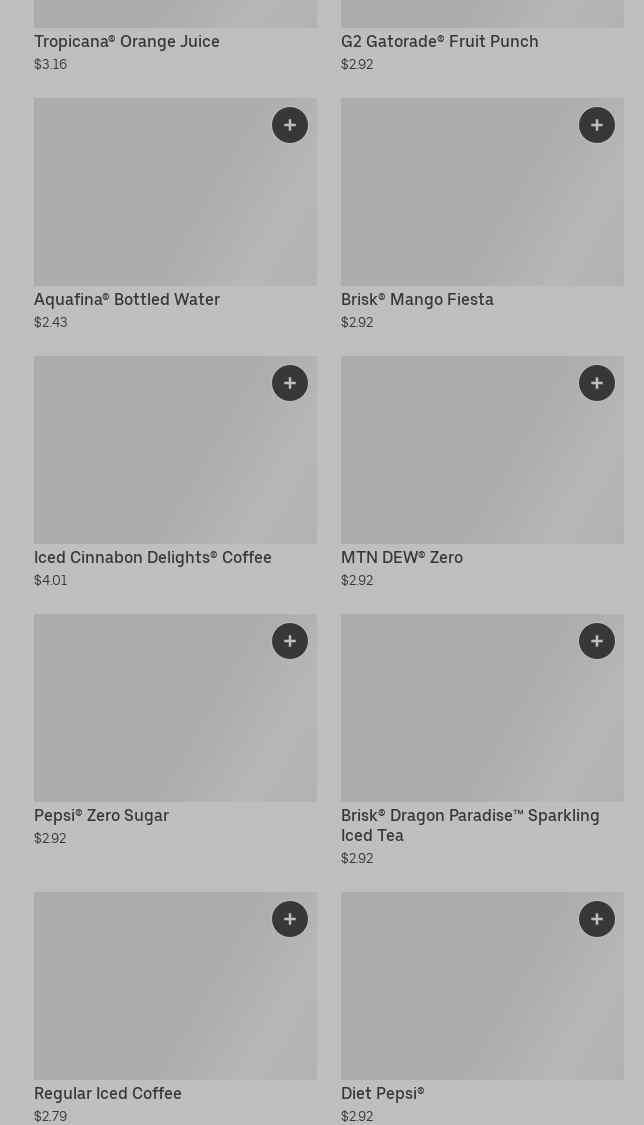This screenshot has height=1125, width=644.
Task: Open MTN DEW Zero product card
Action: click(x=460, y=460)
